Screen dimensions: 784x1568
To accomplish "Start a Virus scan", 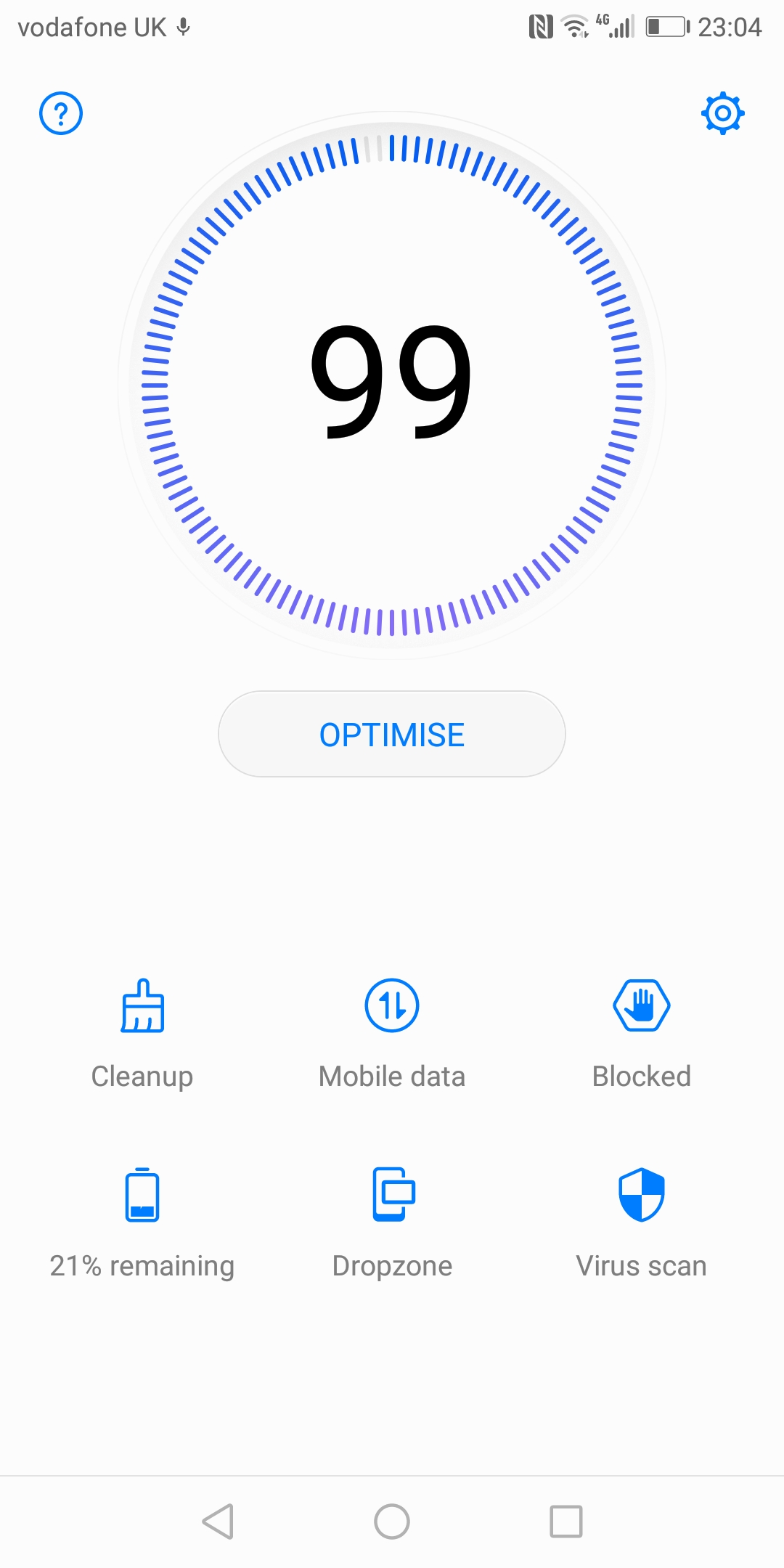I will [x=642, y=1224].
